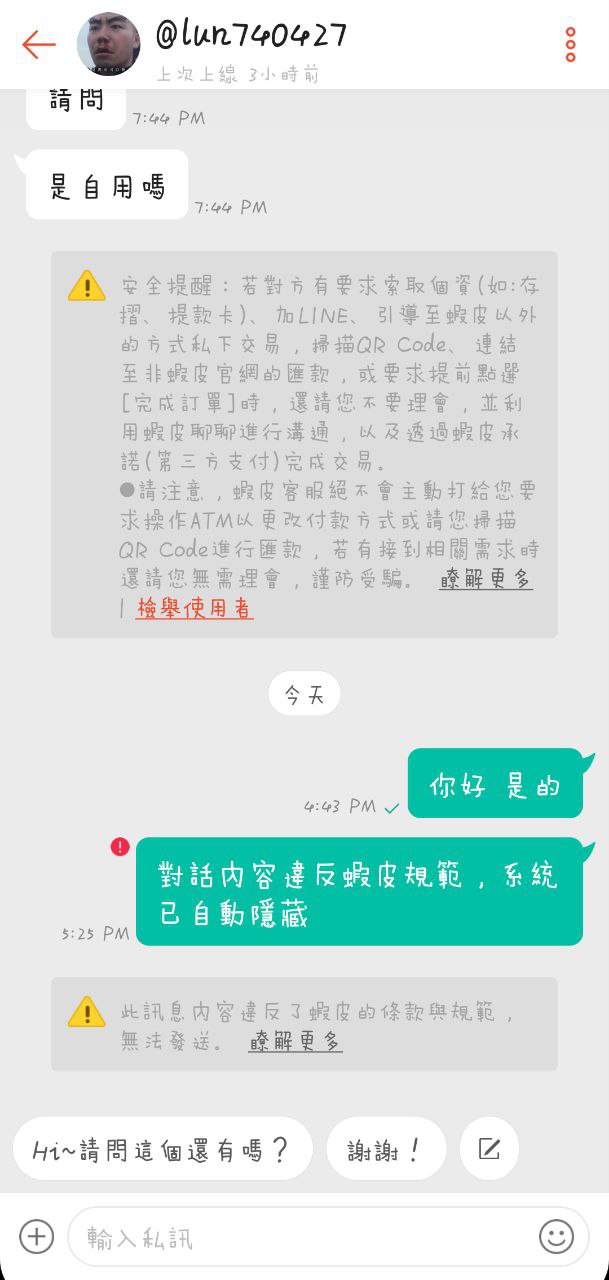The width and height of the screenshot is (609, 1280).
Task: Open the plus attachment menu
Action: click(x=36, y=1237)
